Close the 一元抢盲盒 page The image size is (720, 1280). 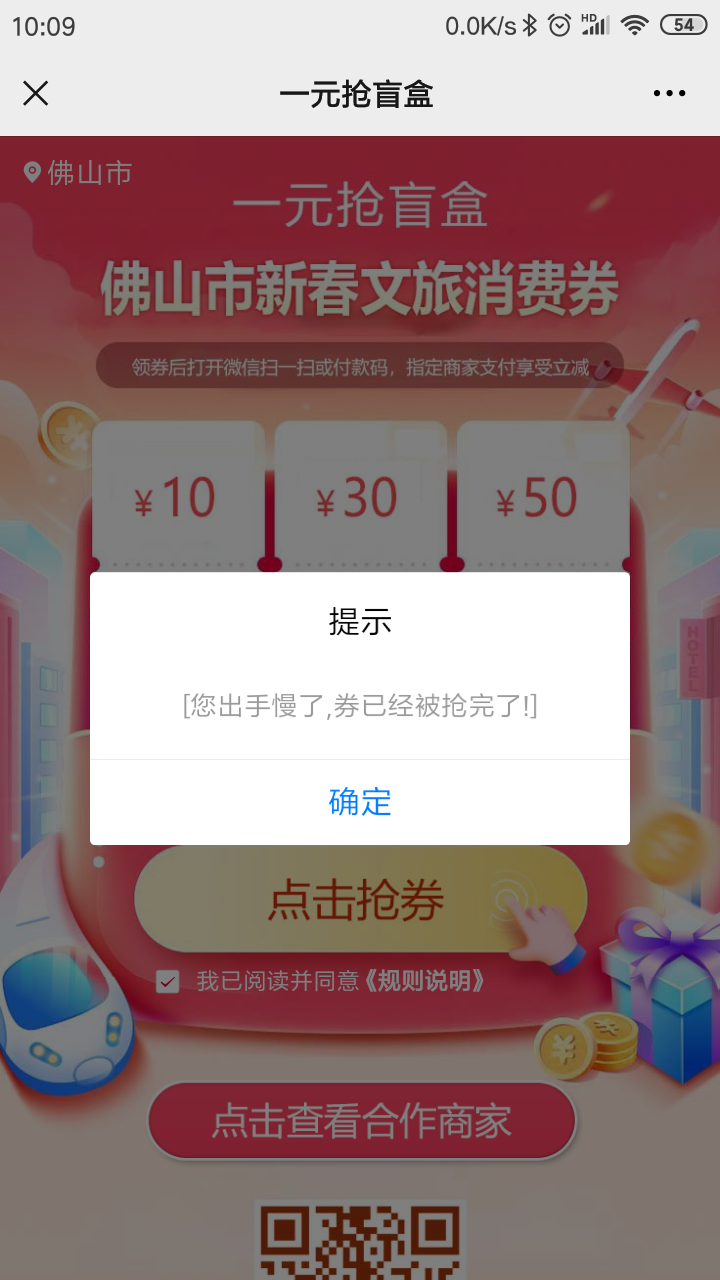[36, 94]
